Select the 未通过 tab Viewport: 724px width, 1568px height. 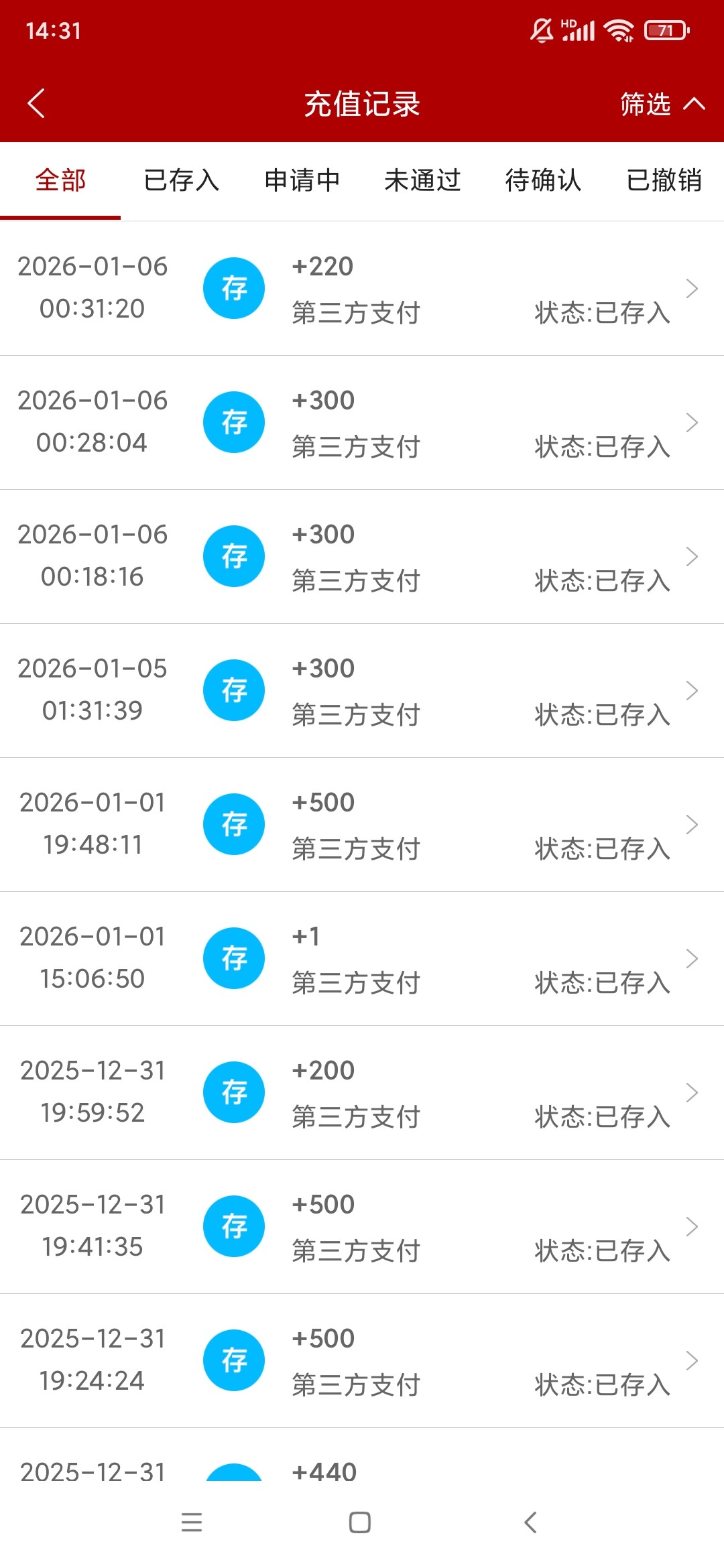(422, 180)
